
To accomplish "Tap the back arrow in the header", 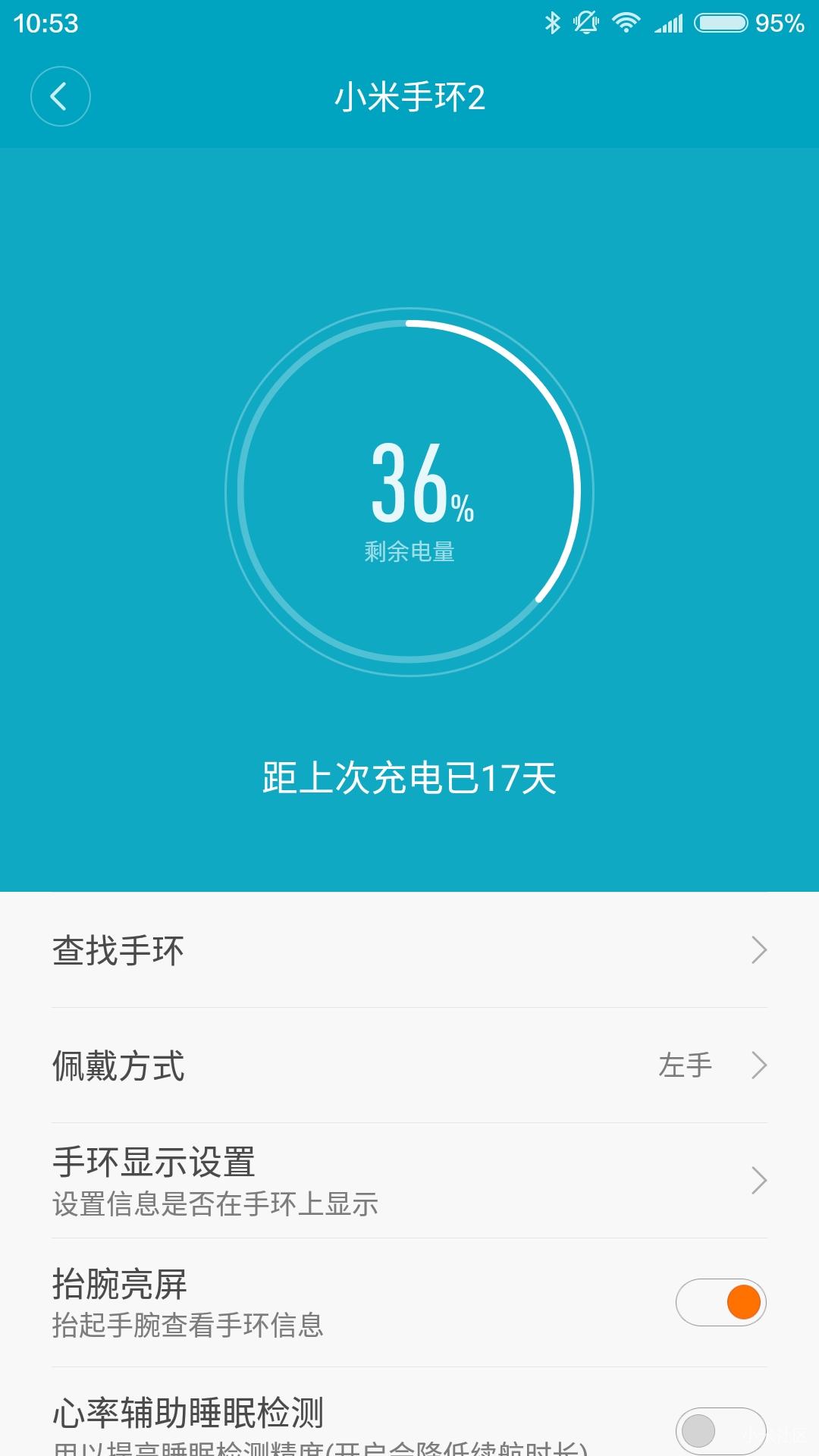I will click(61, 97).
